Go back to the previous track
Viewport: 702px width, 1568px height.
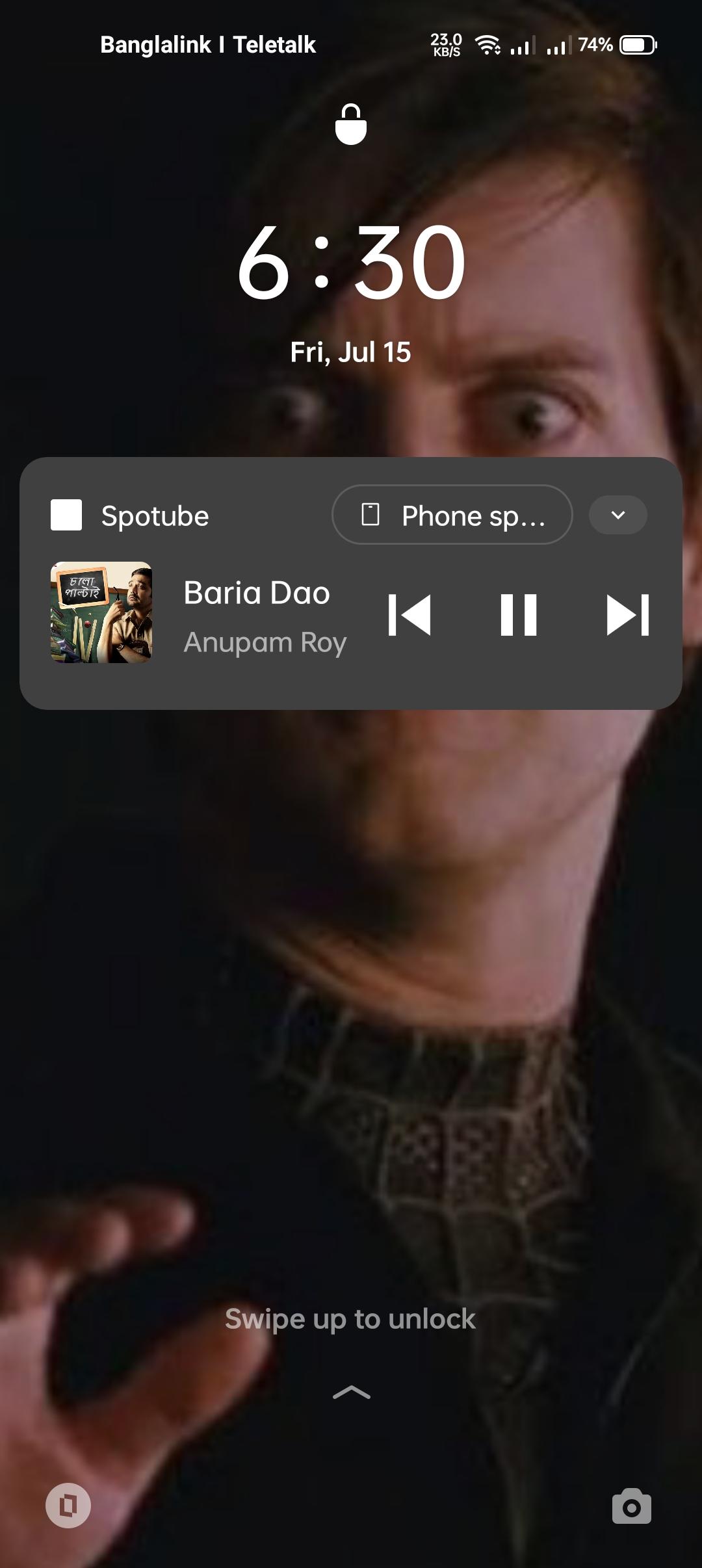(409, 615)
